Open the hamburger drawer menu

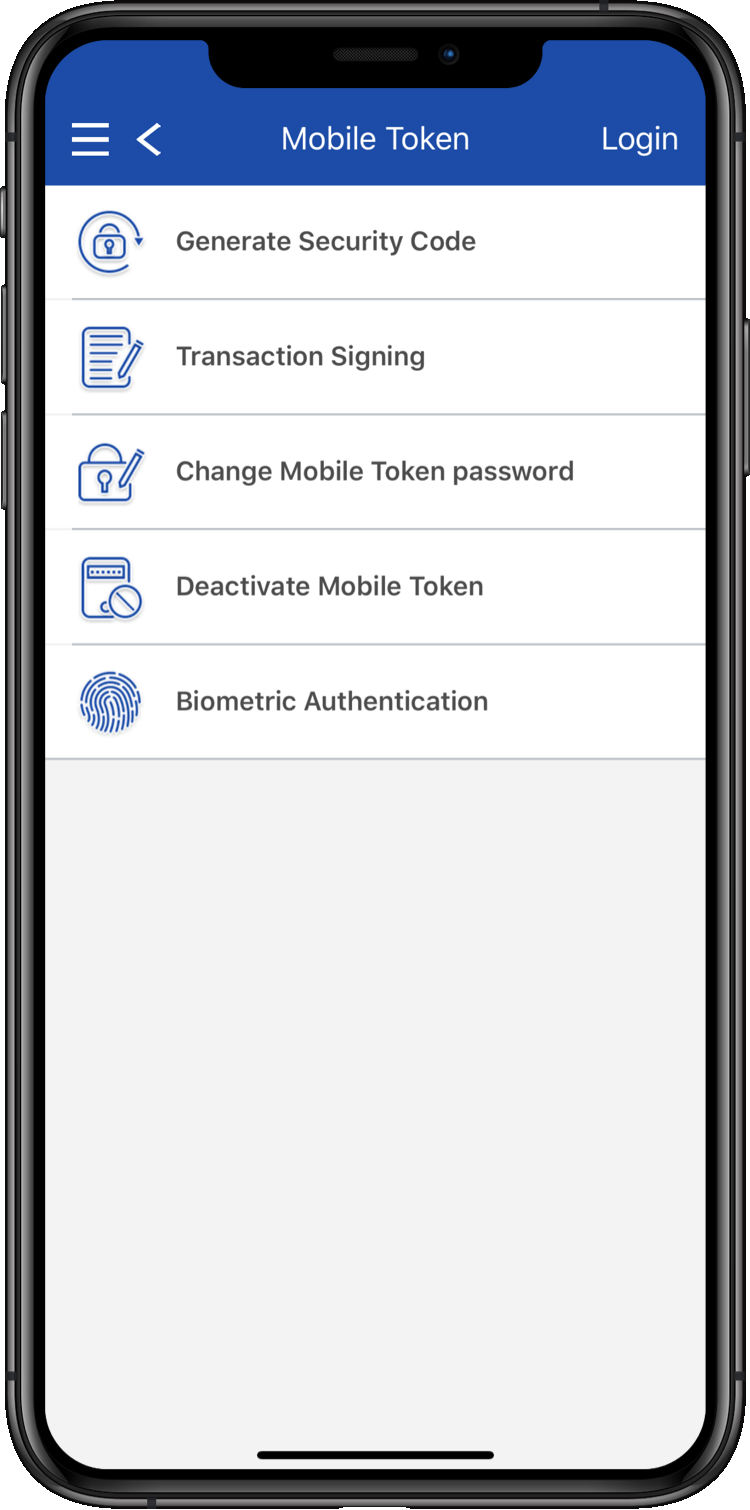coord(90,139)
